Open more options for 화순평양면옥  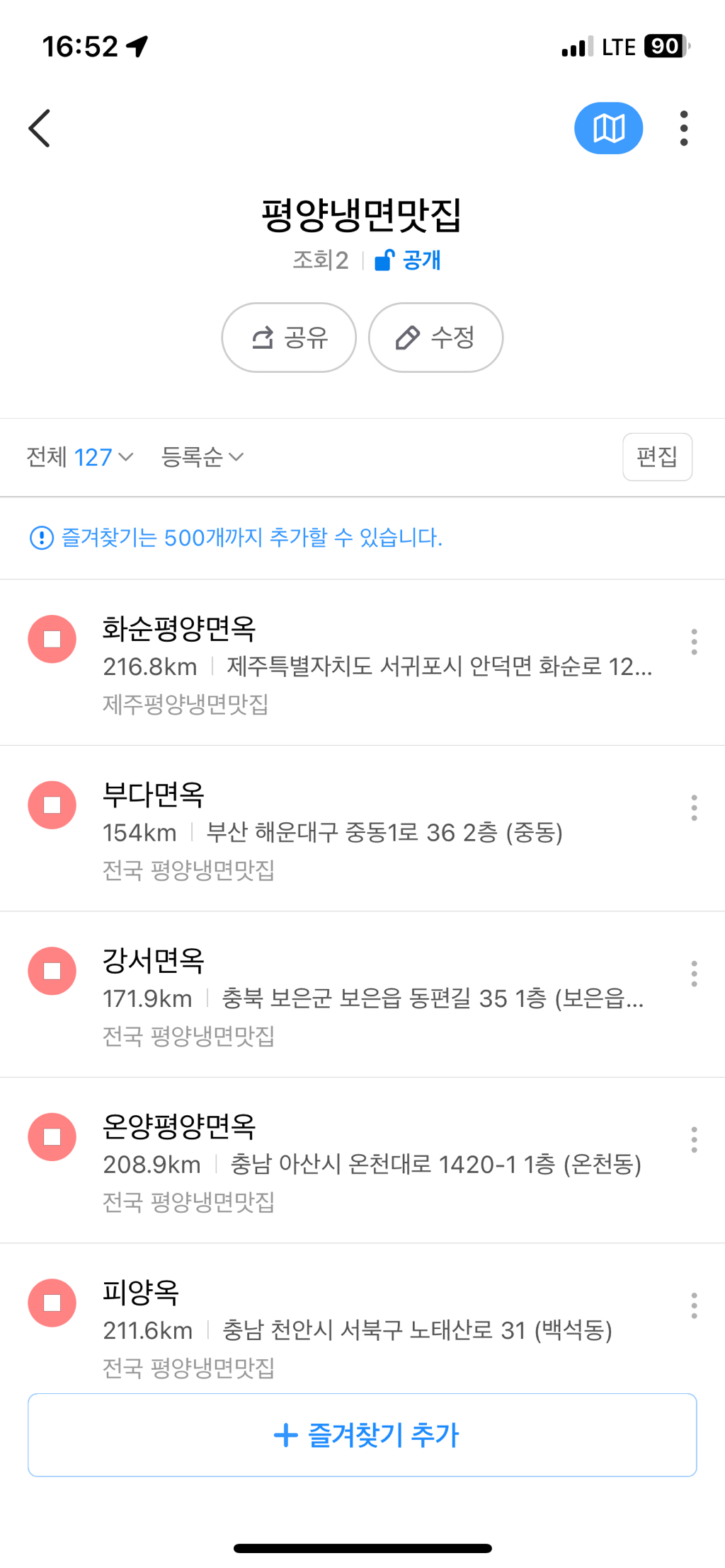[x=694, y=642]
